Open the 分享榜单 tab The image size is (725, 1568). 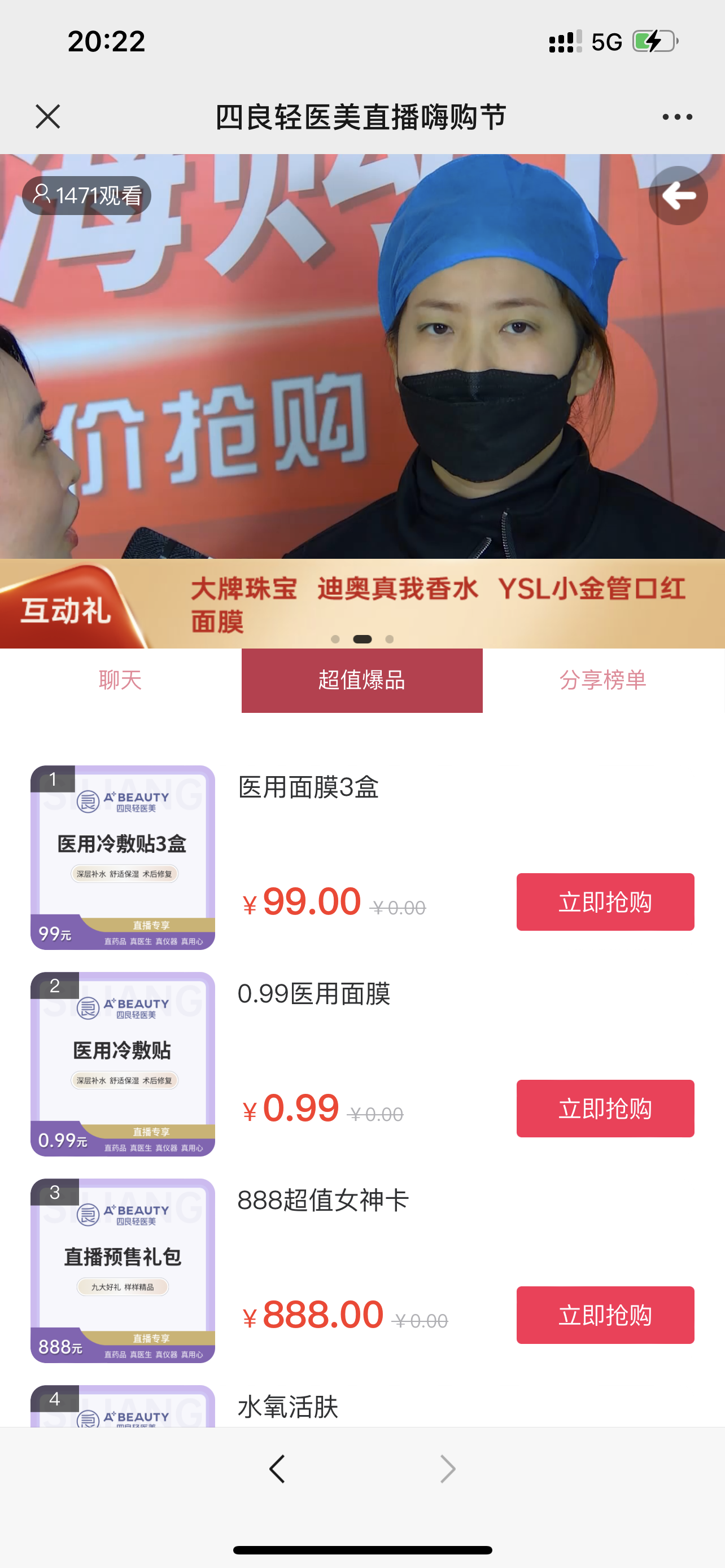(602, 680)
